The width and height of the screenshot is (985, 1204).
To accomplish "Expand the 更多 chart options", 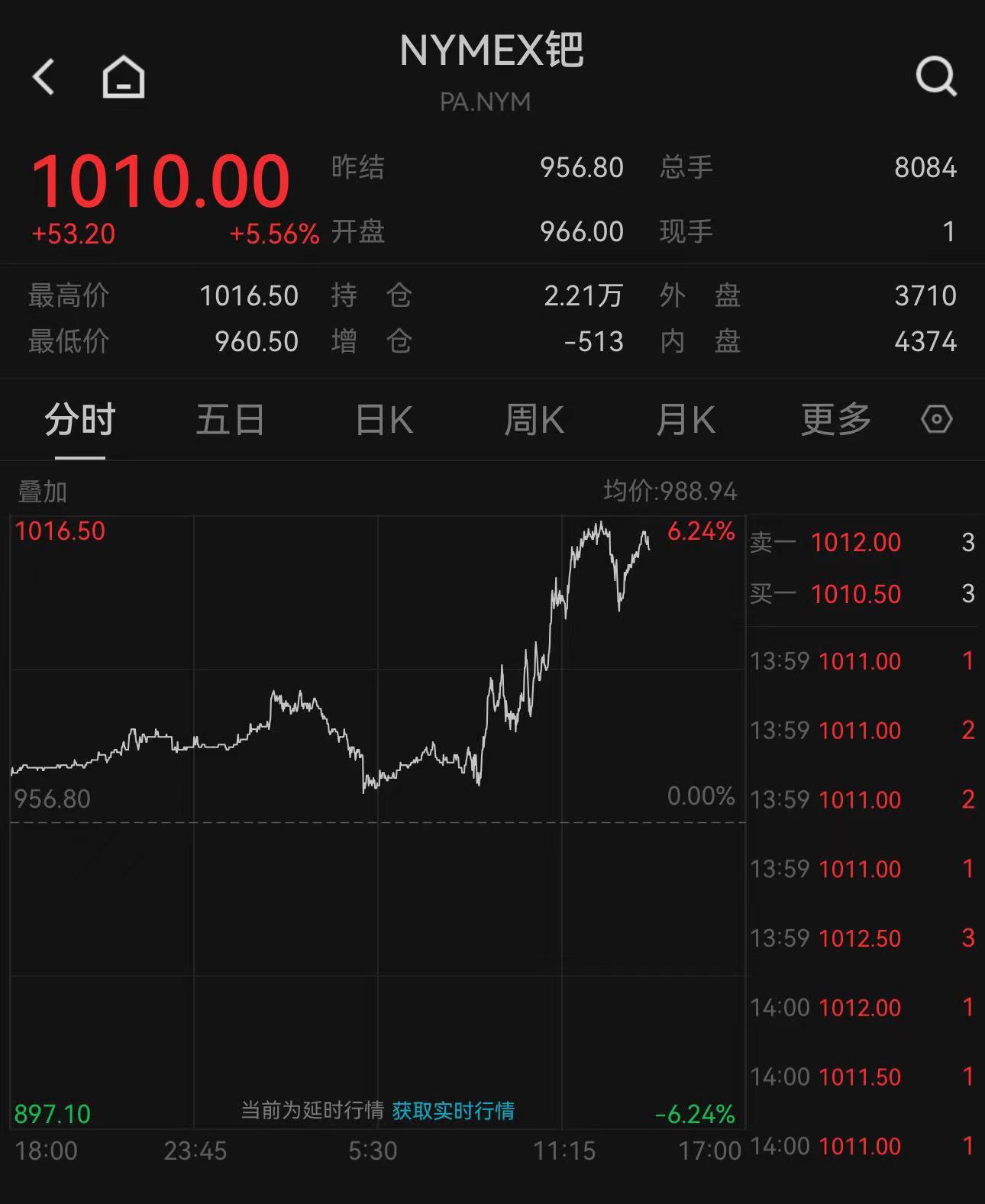I will click(x=836, y=420).
